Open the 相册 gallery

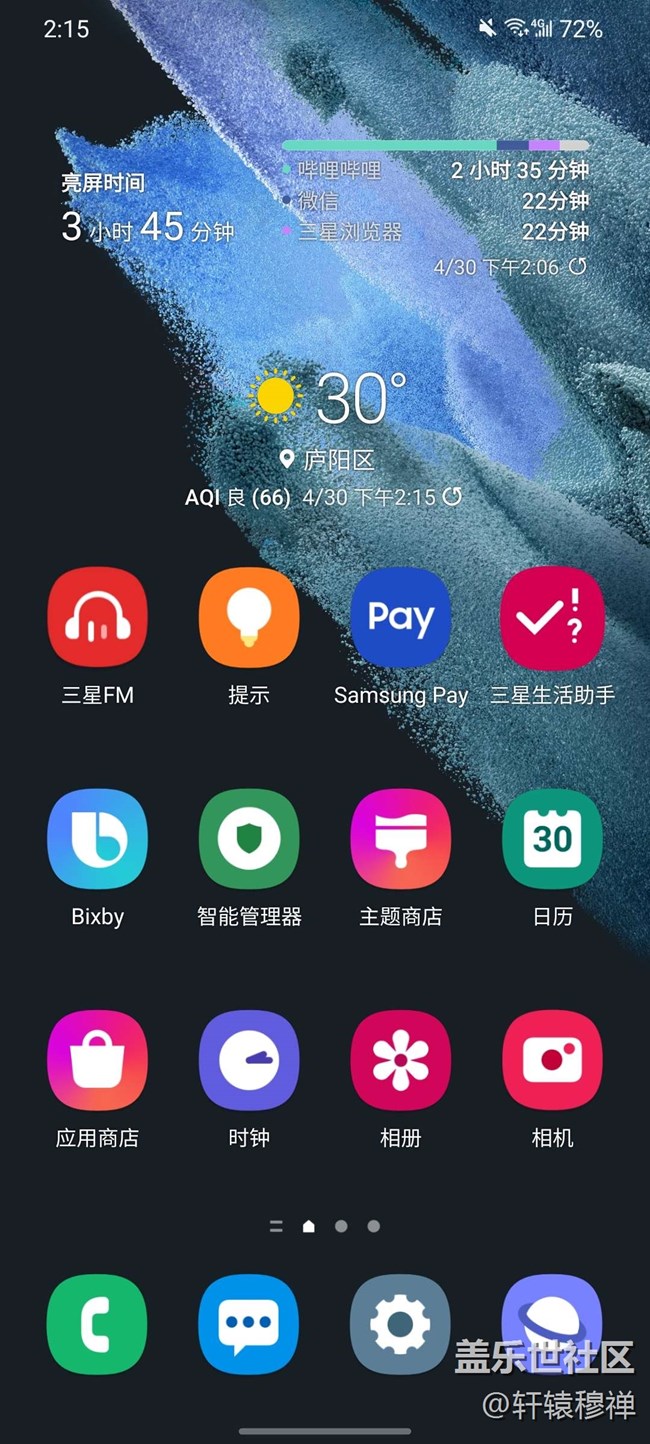(x=400, y=1060)
